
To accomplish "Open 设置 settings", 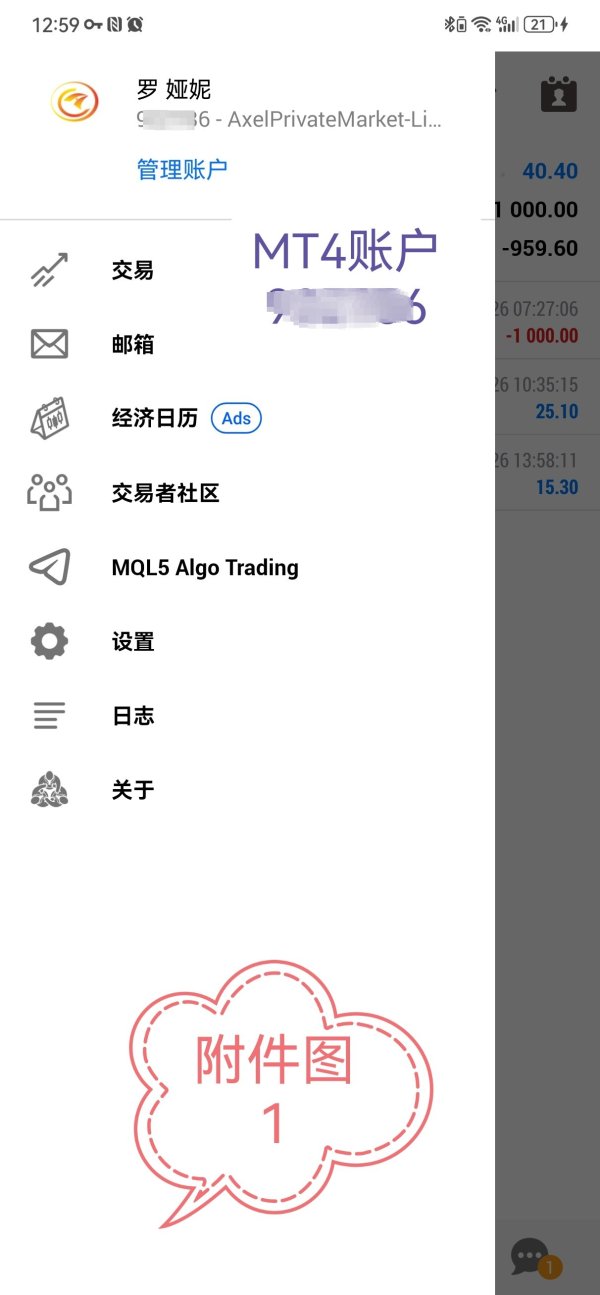I will tap(247, 641).
